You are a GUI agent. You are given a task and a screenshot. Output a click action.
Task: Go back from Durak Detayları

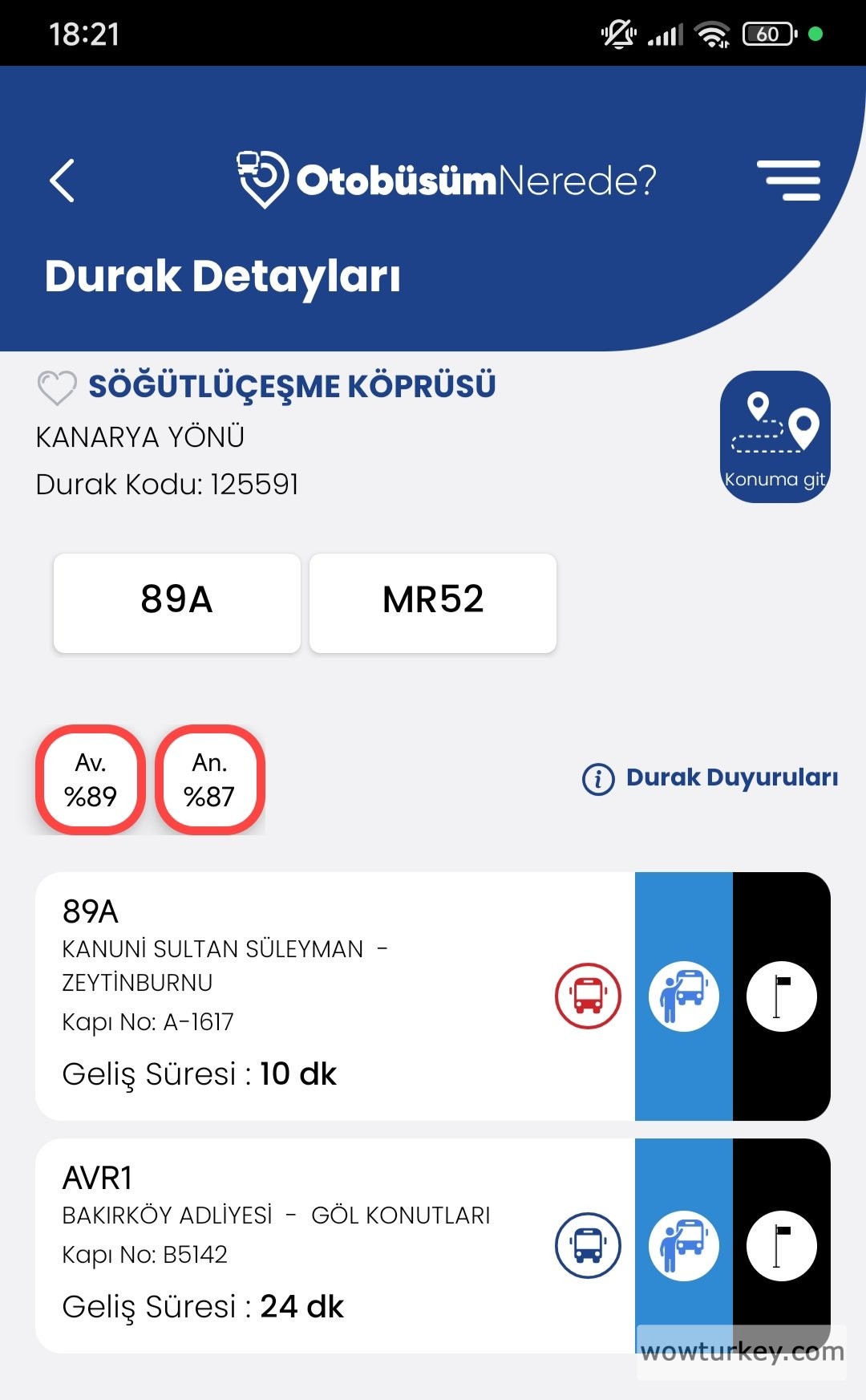(63, 181)
